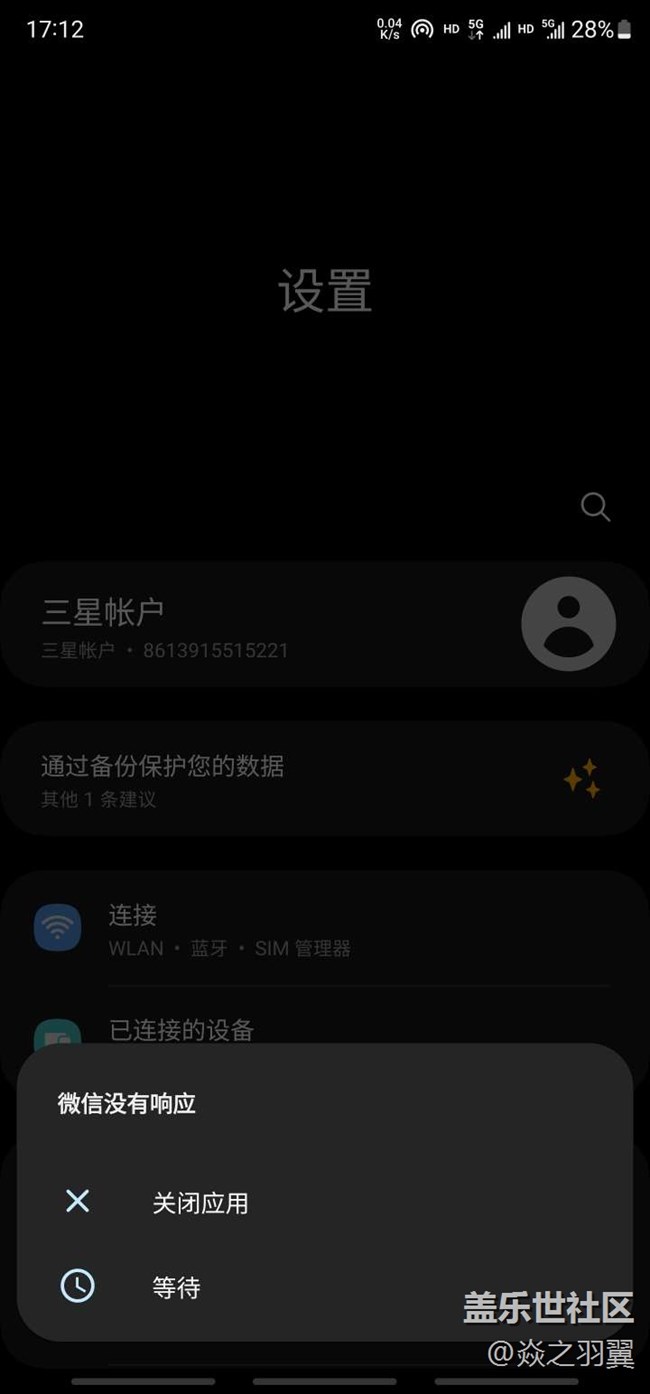
Task: Select 关闭应用 to close WeChat
Action: (x=200, y=1203)
